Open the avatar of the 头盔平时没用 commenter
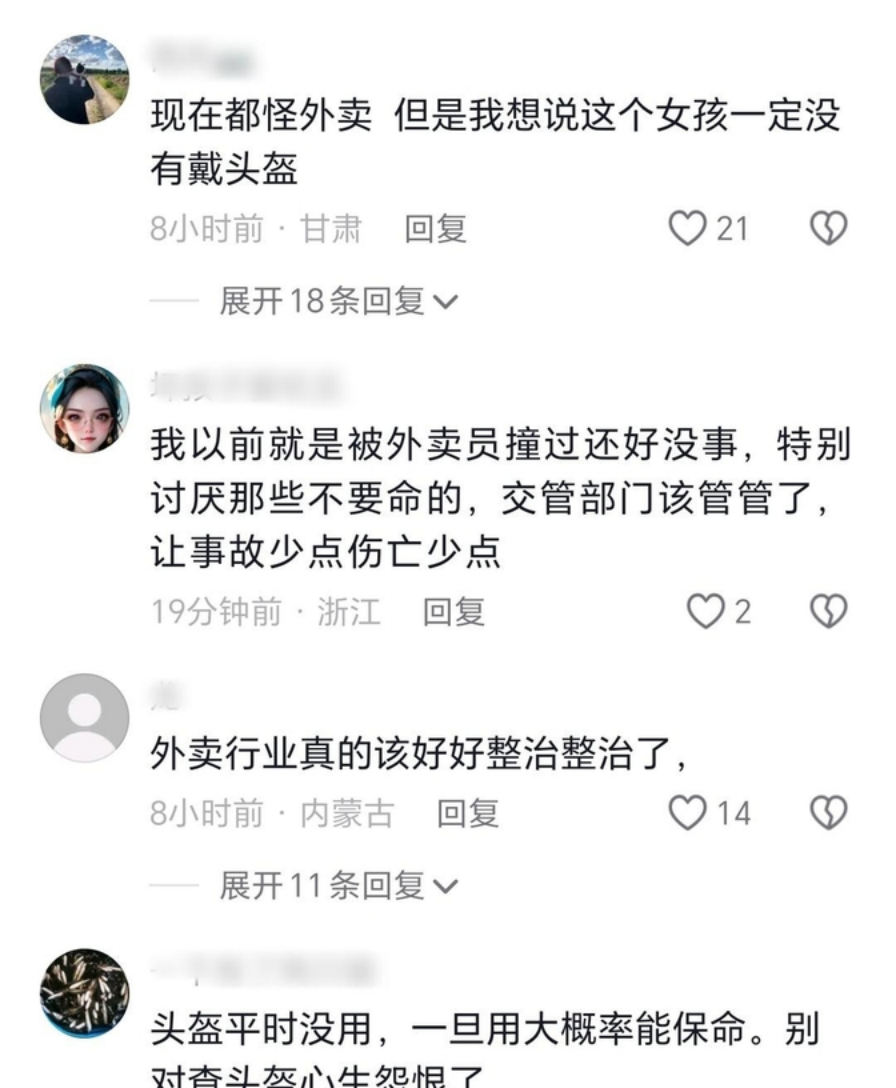The height and width of the screenshot is (1088, 896). point(85,993)
